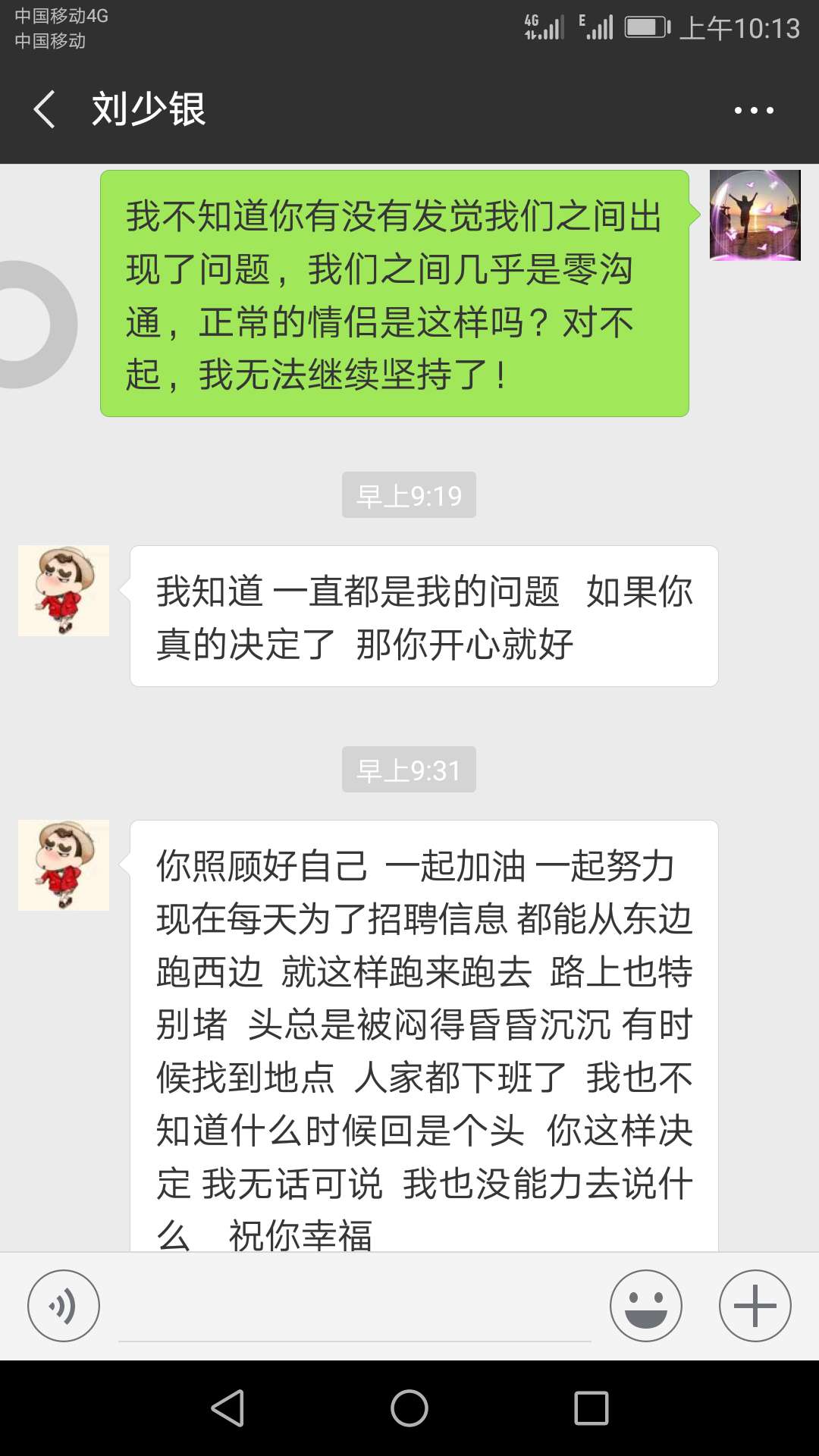Tap the plus icon to attach content
This screenshot has width=819, height=1456.
[755, 1304]
